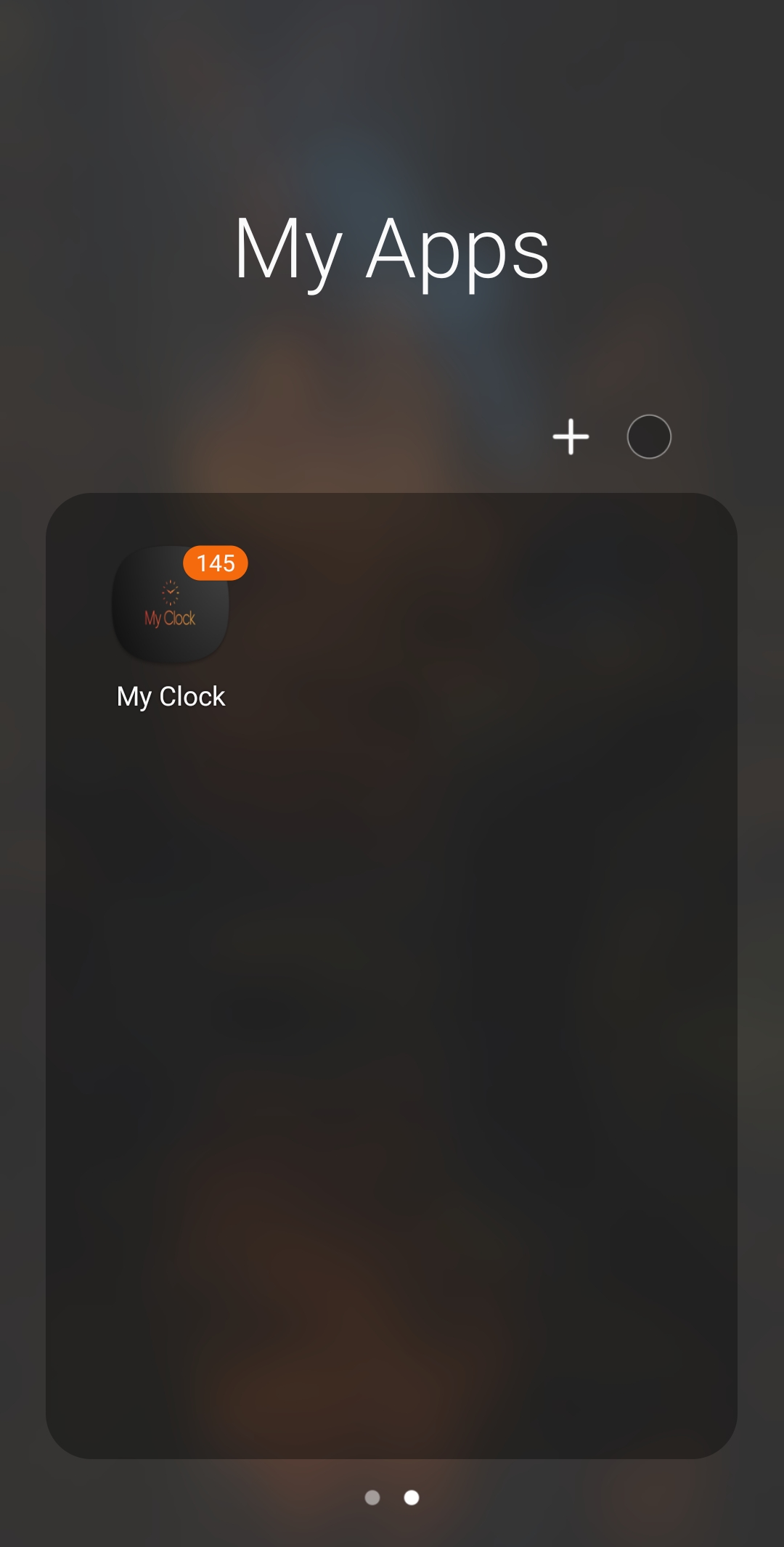Viewport: 784px width, 1547px height.
Task: Select the dark circle icon beside the plus
Action: (x=648, y=436)
